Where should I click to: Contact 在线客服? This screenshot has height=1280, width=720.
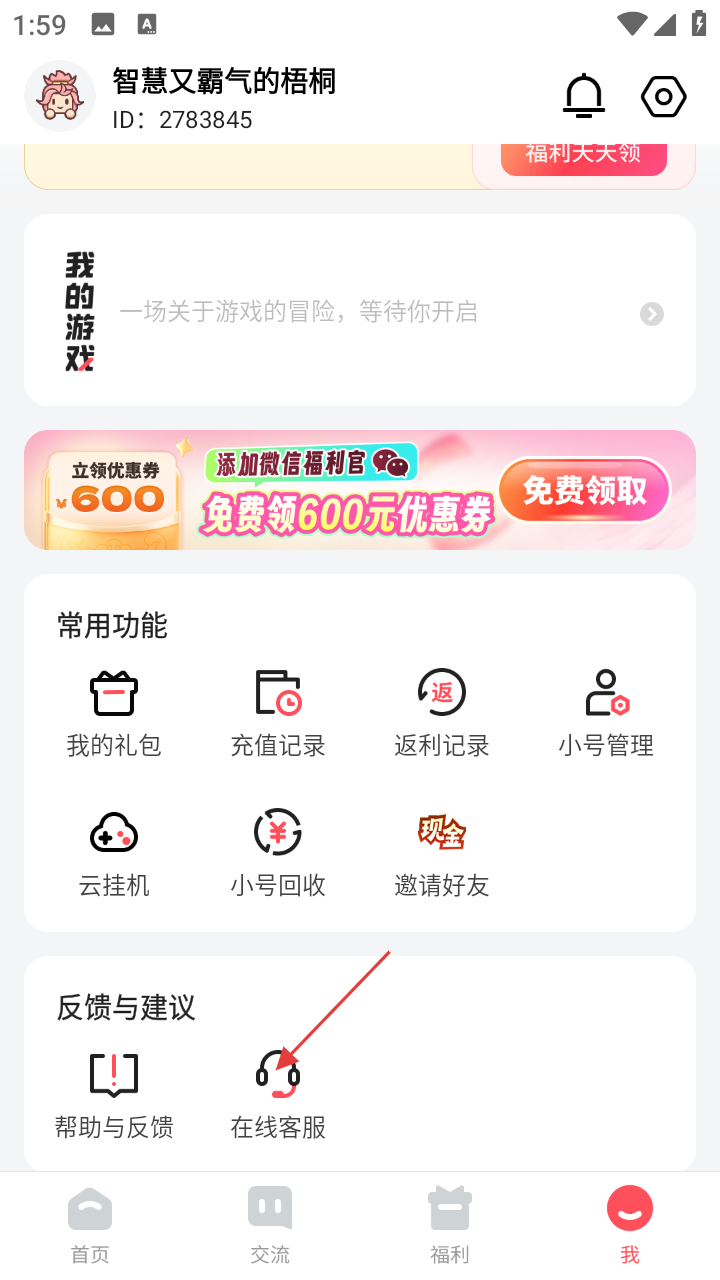(278, 1094)
